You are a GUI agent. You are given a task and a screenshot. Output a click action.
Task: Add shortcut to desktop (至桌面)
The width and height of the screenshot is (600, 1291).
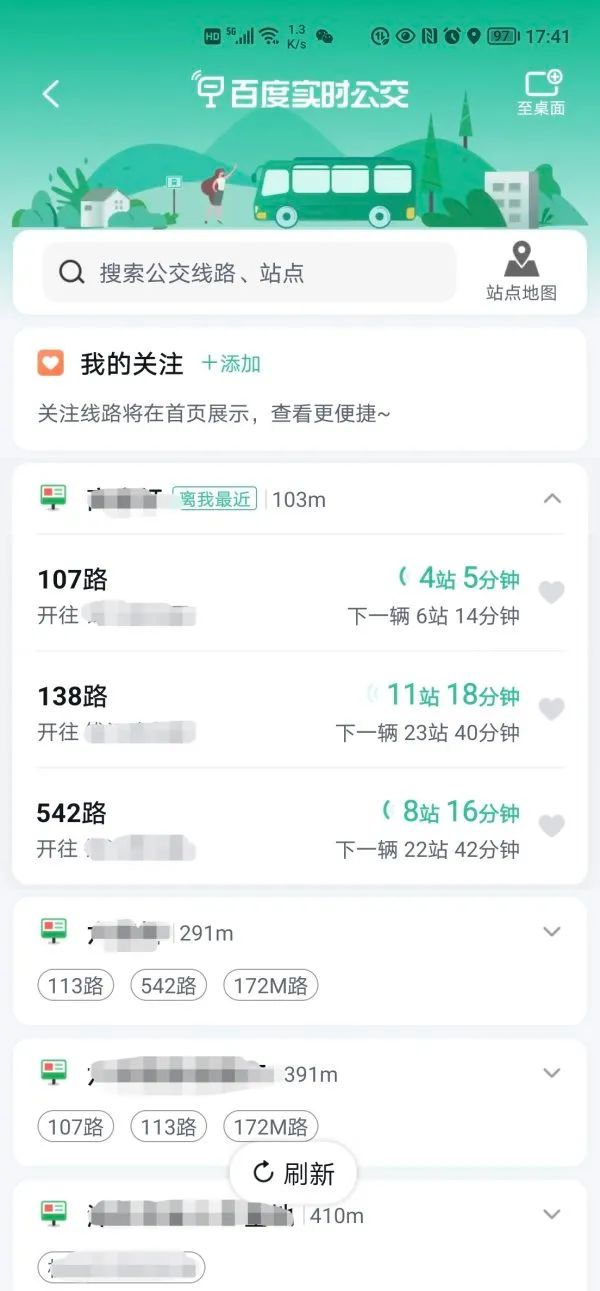pos(541,92)
